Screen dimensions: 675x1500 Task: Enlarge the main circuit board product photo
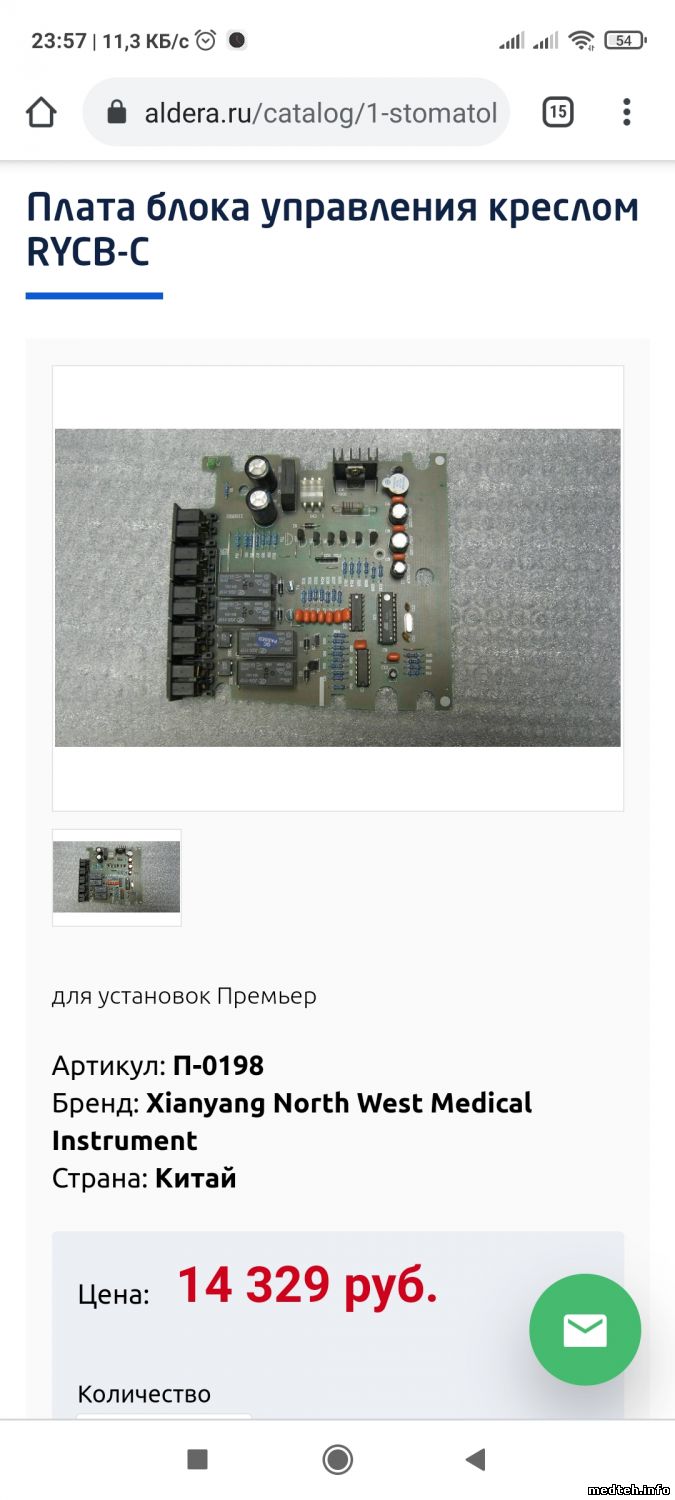pyautogui.click(x=337, y=587)
